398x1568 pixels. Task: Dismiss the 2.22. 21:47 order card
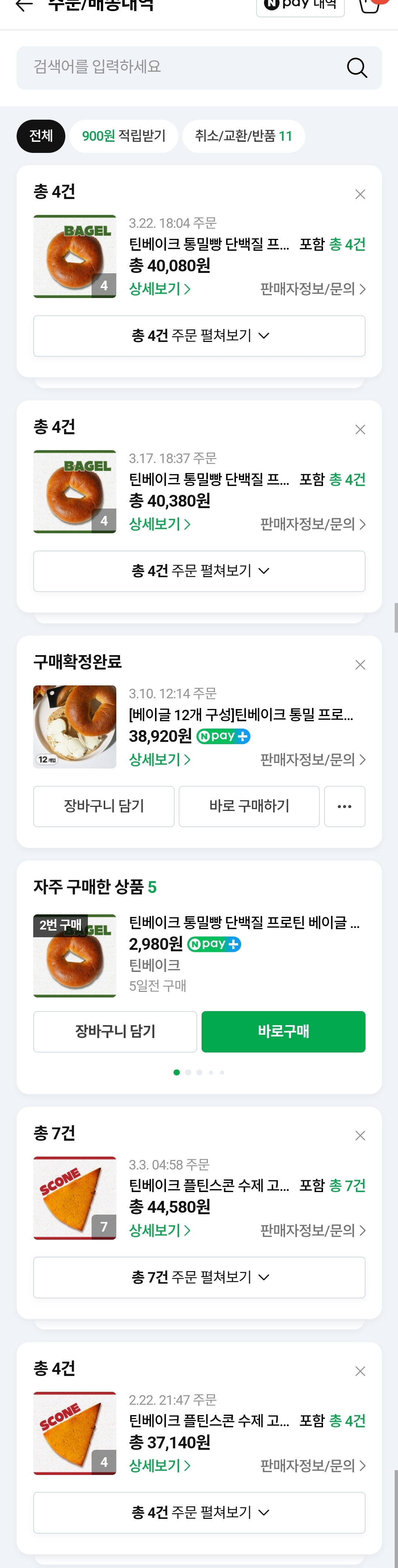pyautogui.click(x=360, y=1372)
